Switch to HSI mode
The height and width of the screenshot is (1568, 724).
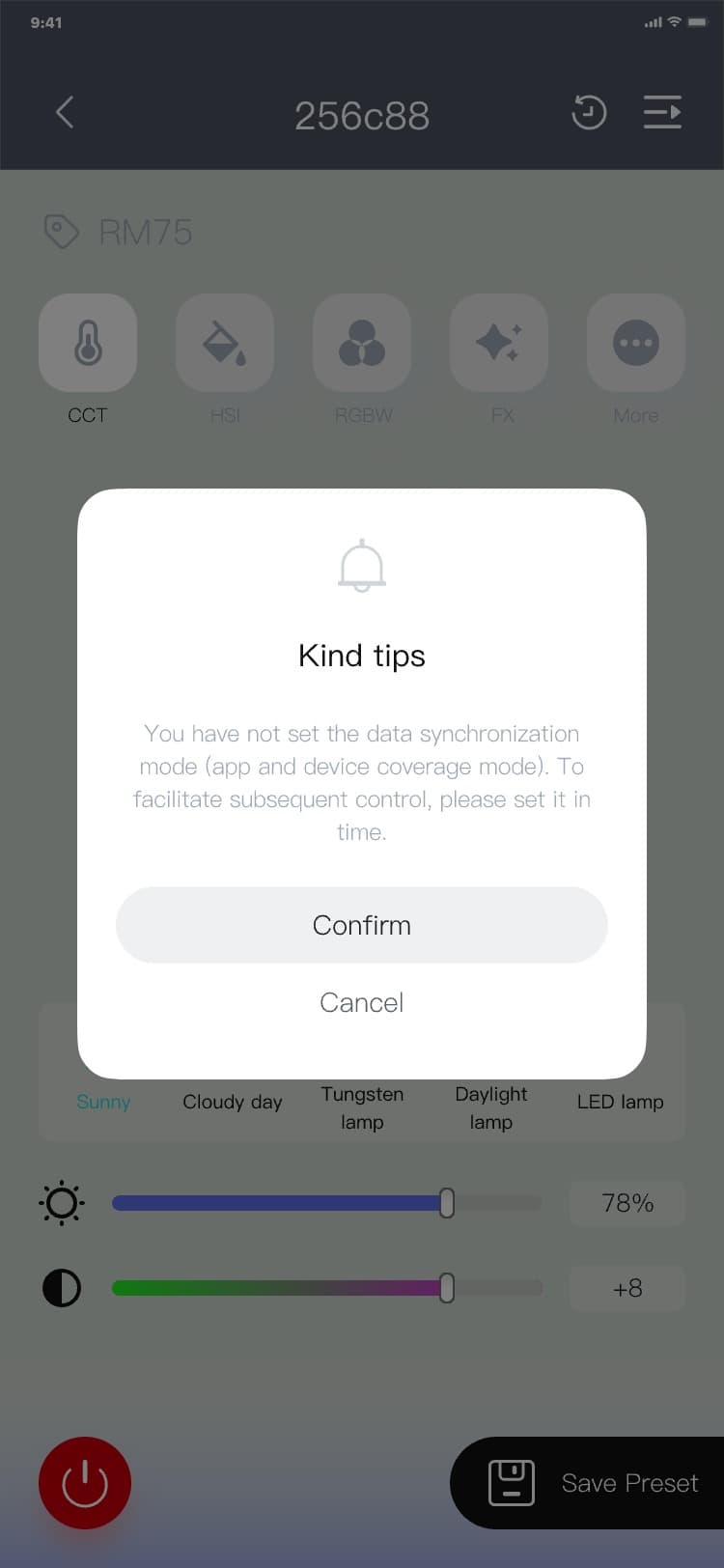click(225, 344)
